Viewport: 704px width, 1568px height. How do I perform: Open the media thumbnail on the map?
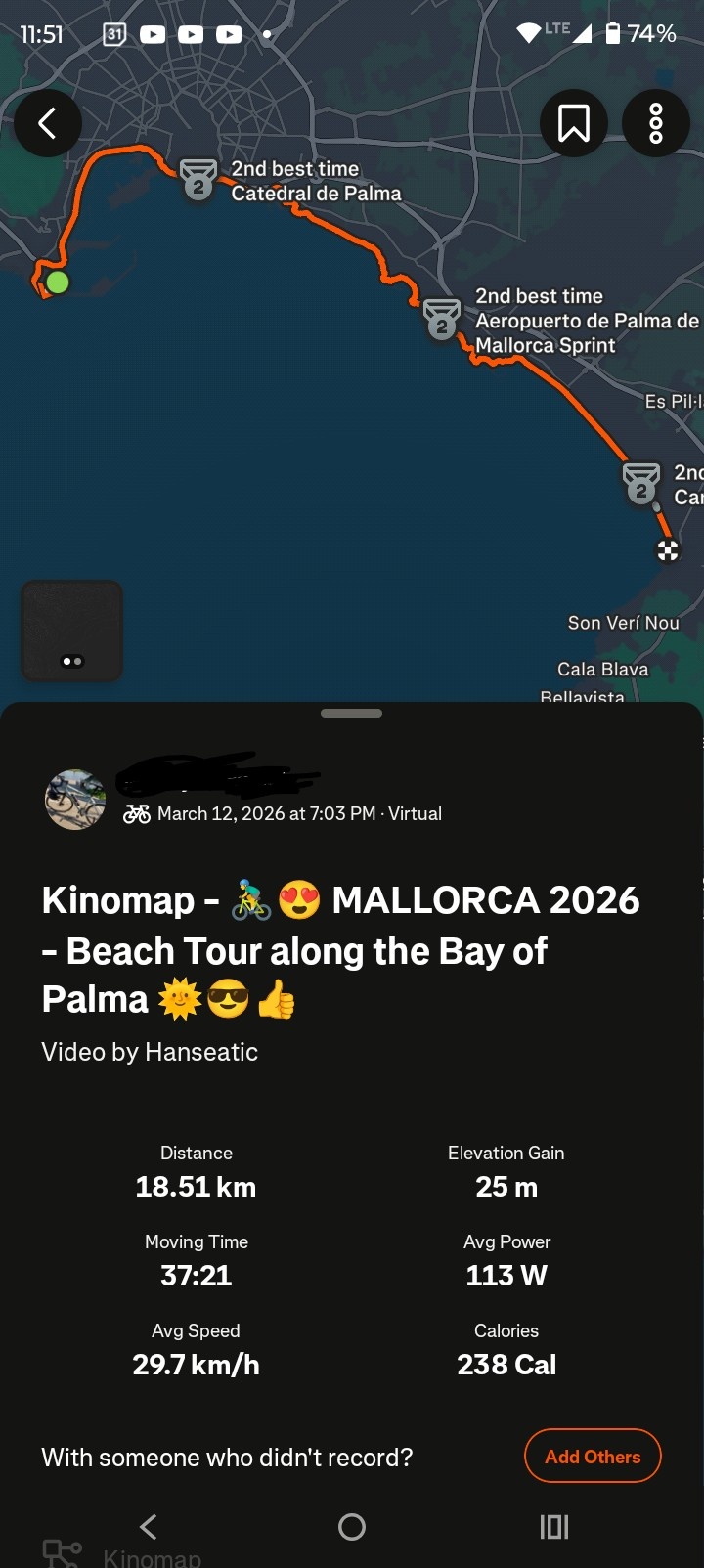[x=72, y=632]
